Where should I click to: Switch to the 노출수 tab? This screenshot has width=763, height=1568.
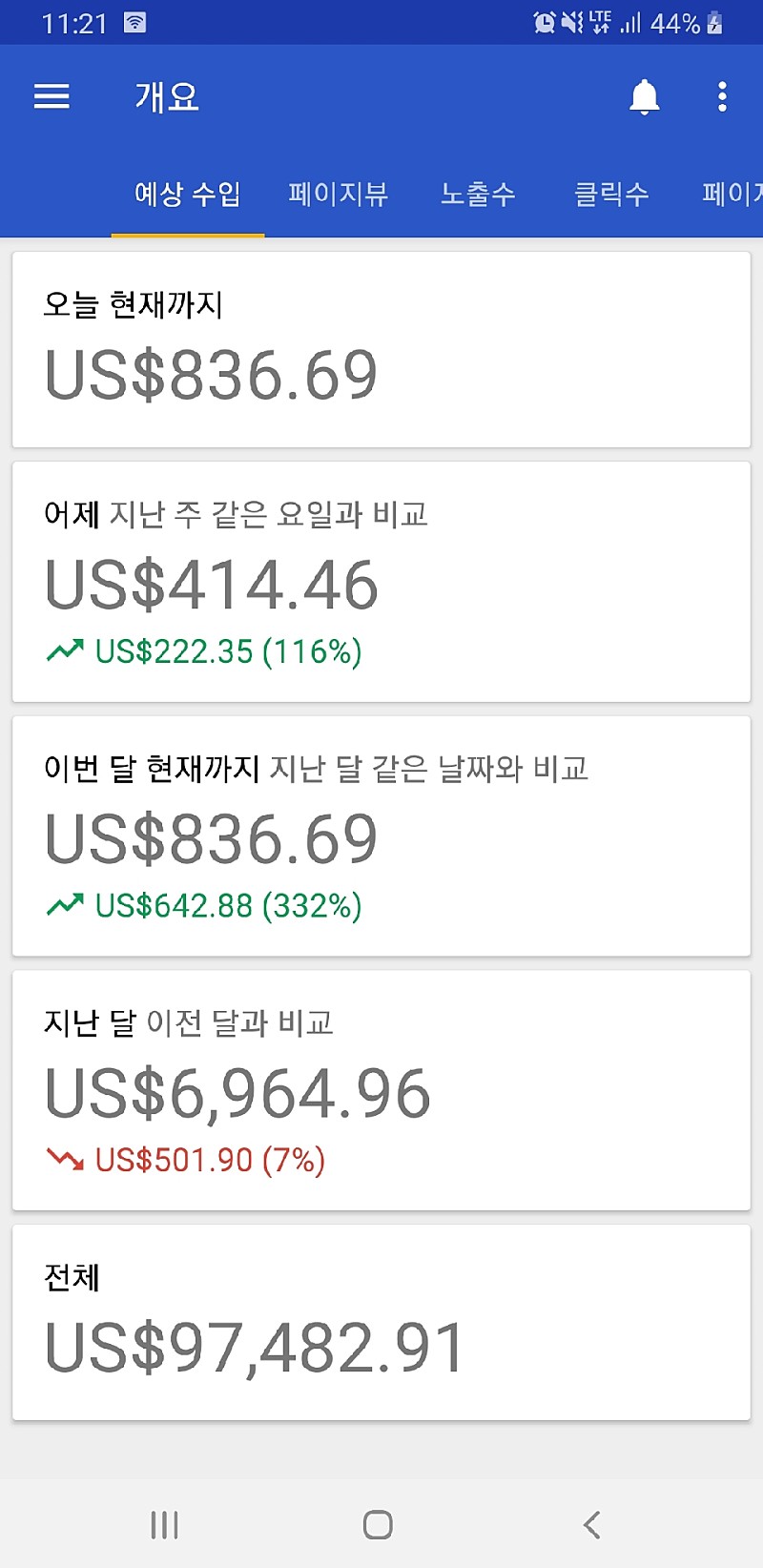478,195
